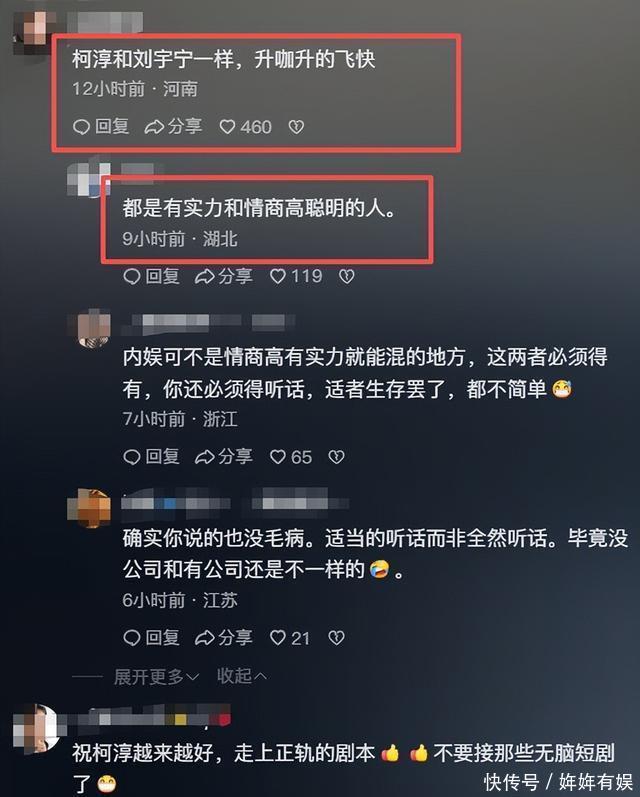640x797 pixels.
Task: Expand more replies with 展开更多
Action: tap(156, 677)
